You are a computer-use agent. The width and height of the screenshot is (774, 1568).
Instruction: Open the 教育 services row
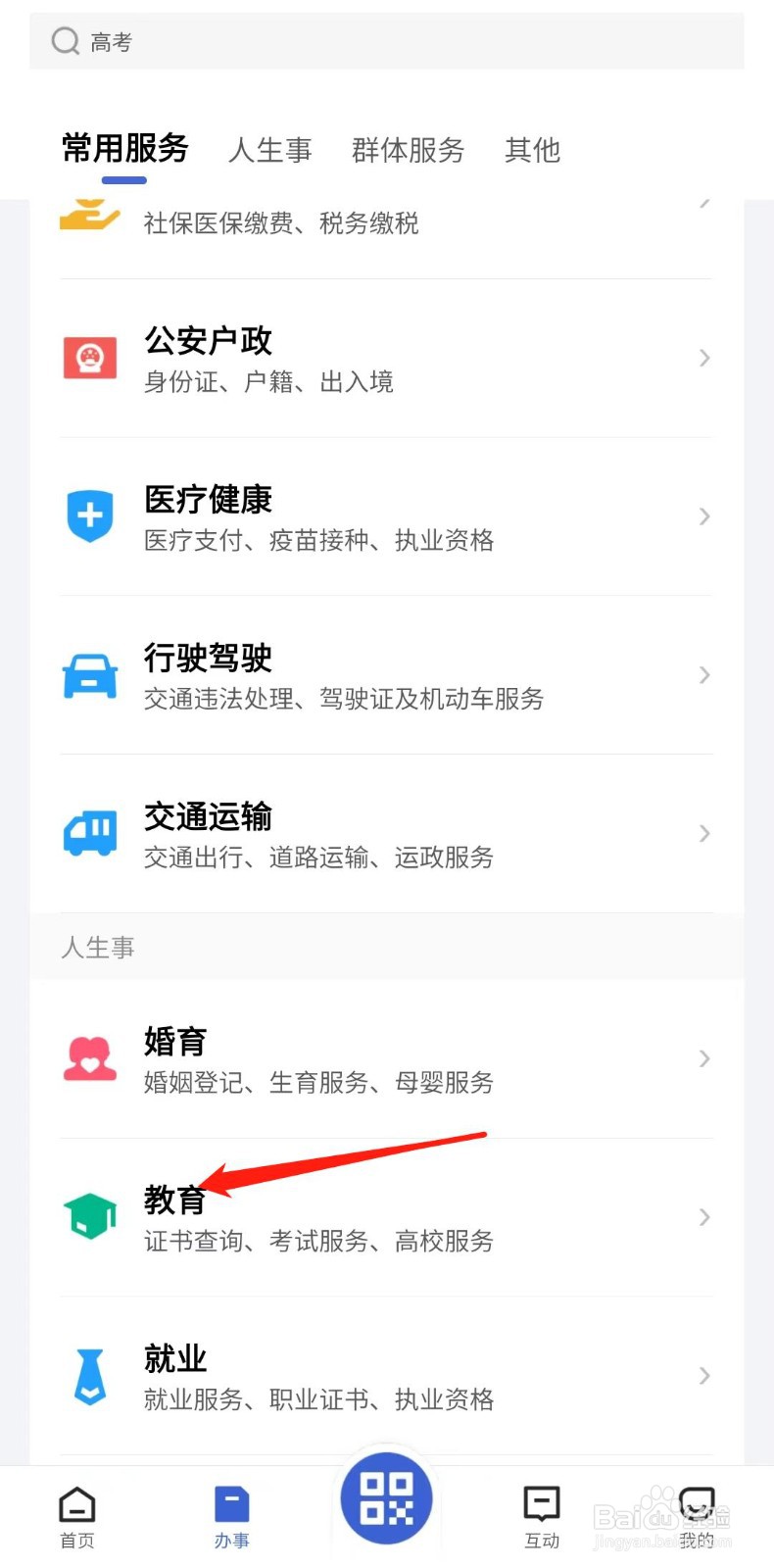click(386, 1218)
